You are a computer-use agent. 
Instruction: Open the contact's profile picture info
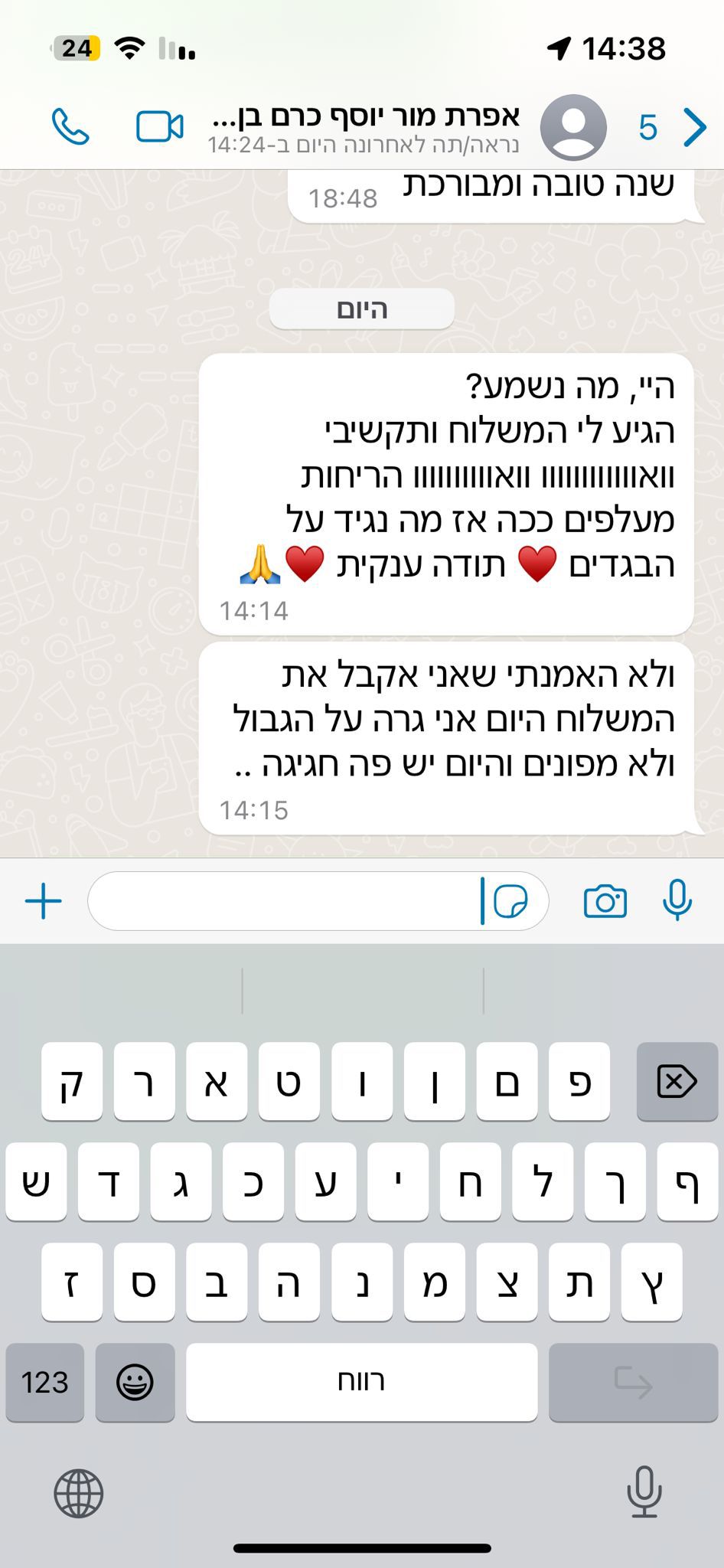pos(573,128)
